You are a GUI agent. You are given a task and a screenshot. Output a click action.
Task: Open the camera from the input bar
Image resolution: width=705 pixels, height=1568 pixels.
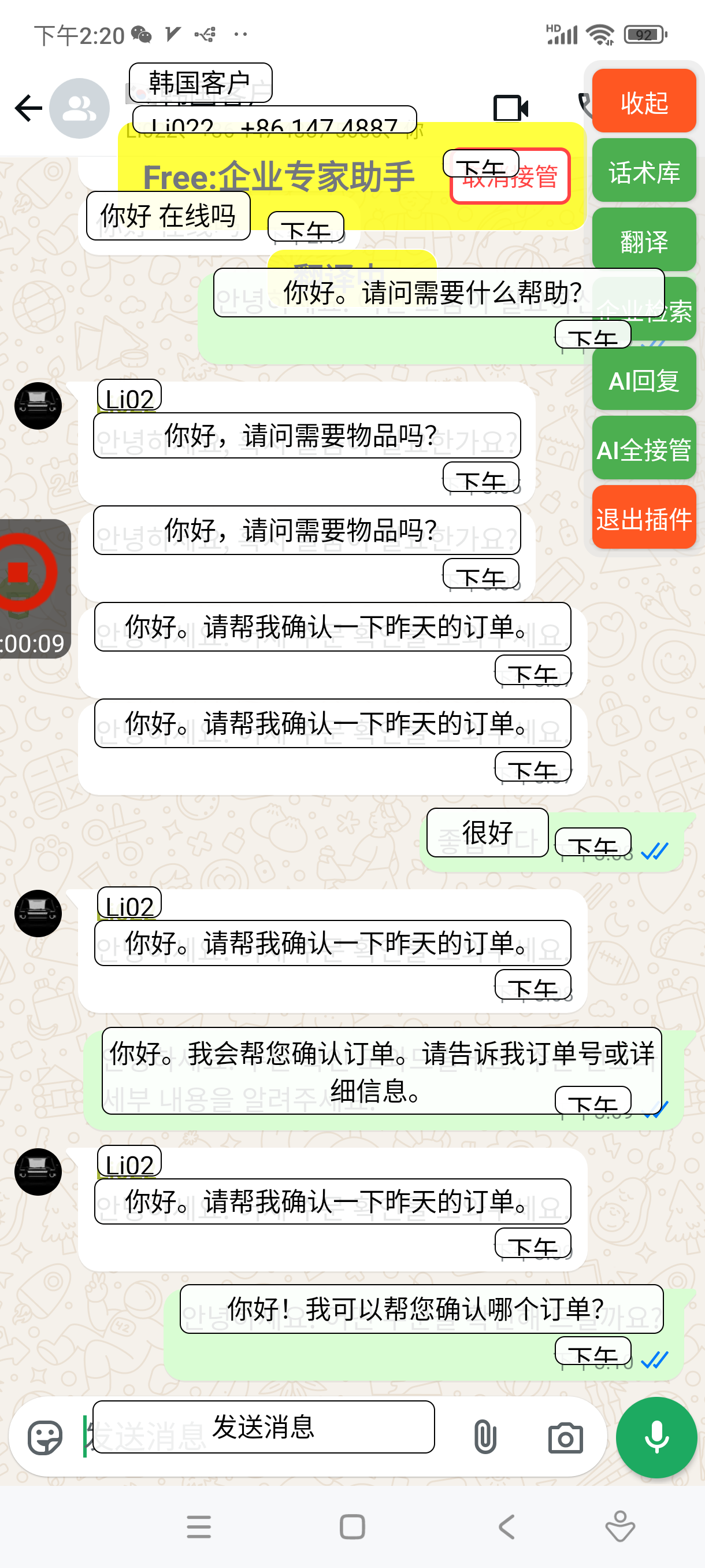(x=565, y=1438)
